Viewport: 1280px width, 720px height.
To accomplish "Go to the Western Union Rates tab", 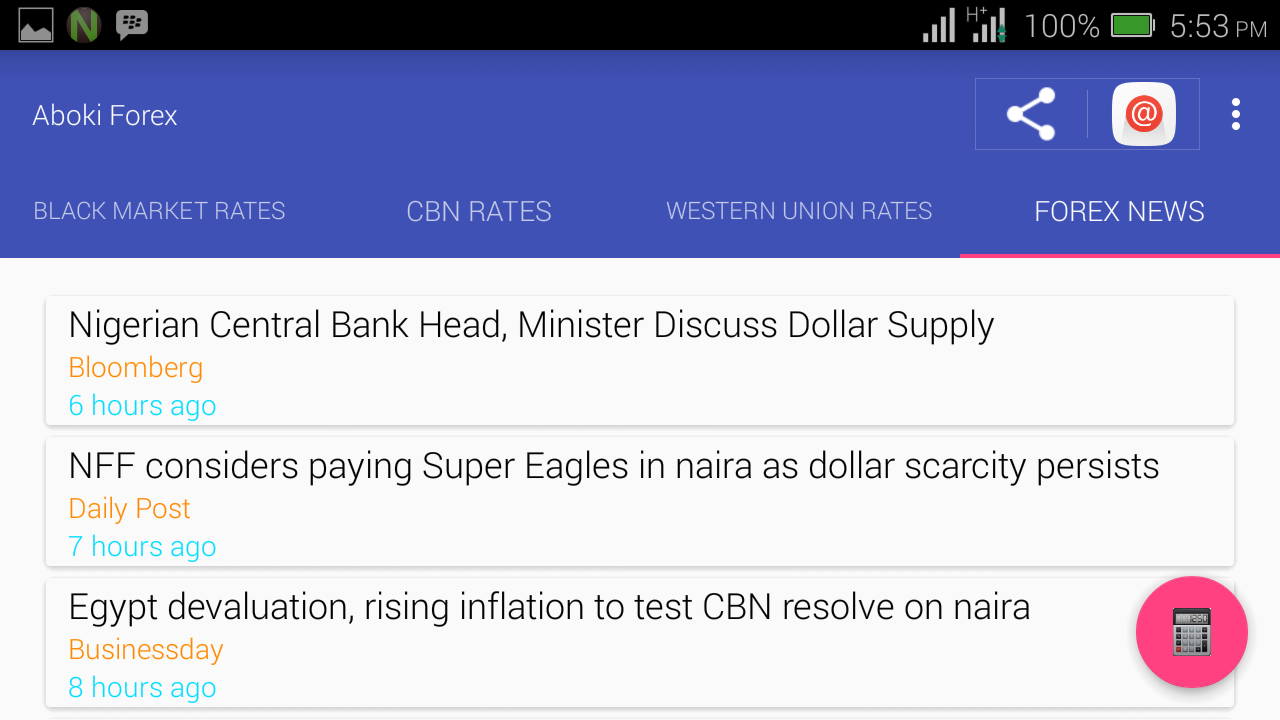I will [799, 212].
